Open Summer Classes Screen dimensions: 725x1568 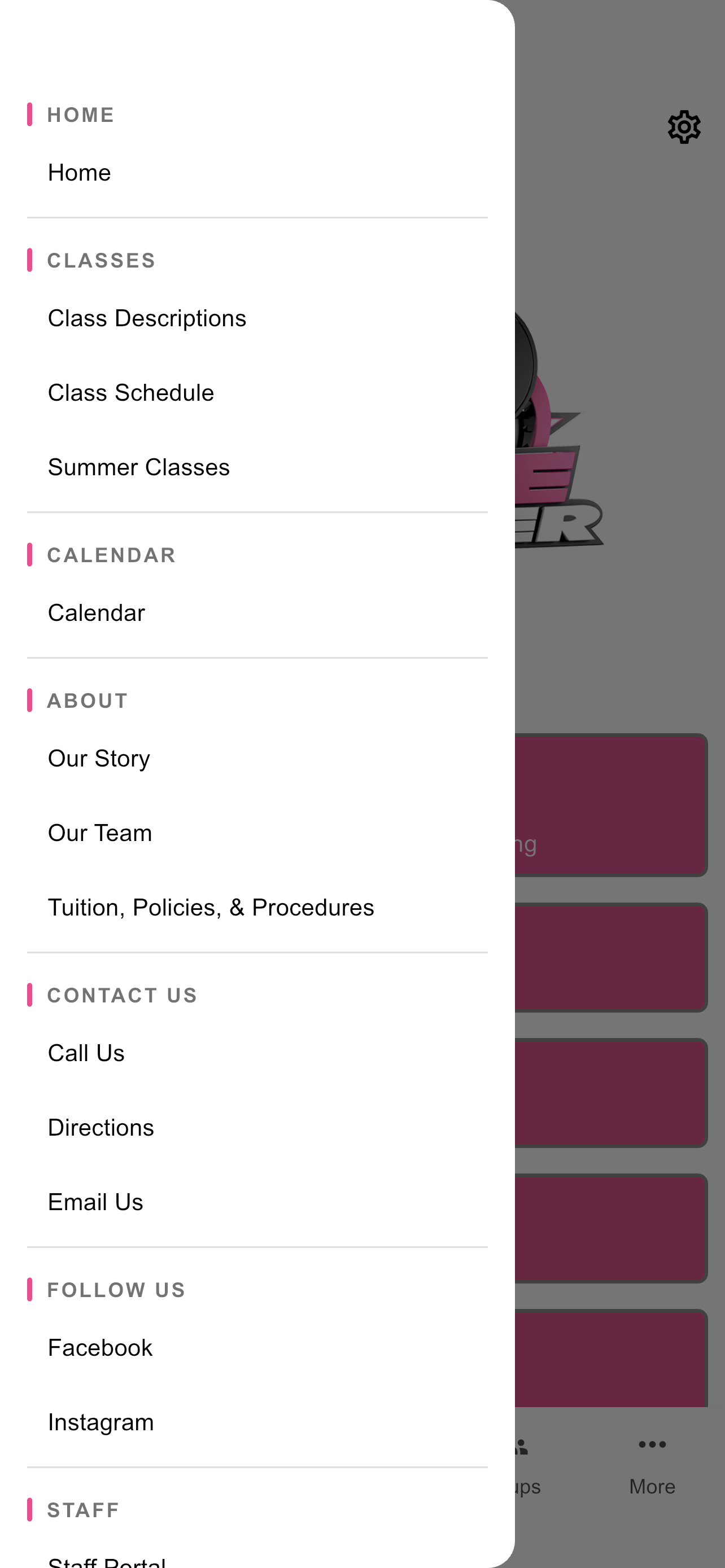257,467
